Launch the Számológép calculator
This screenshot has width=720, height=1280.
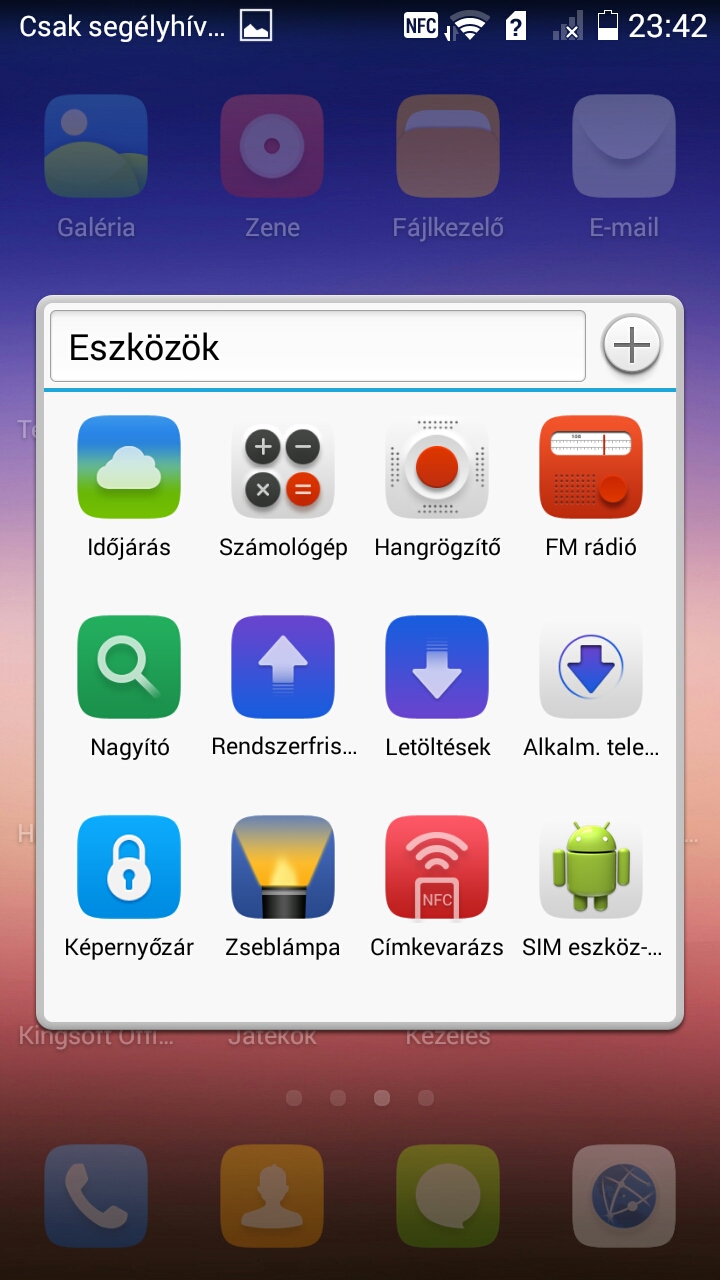coord(283,467)
